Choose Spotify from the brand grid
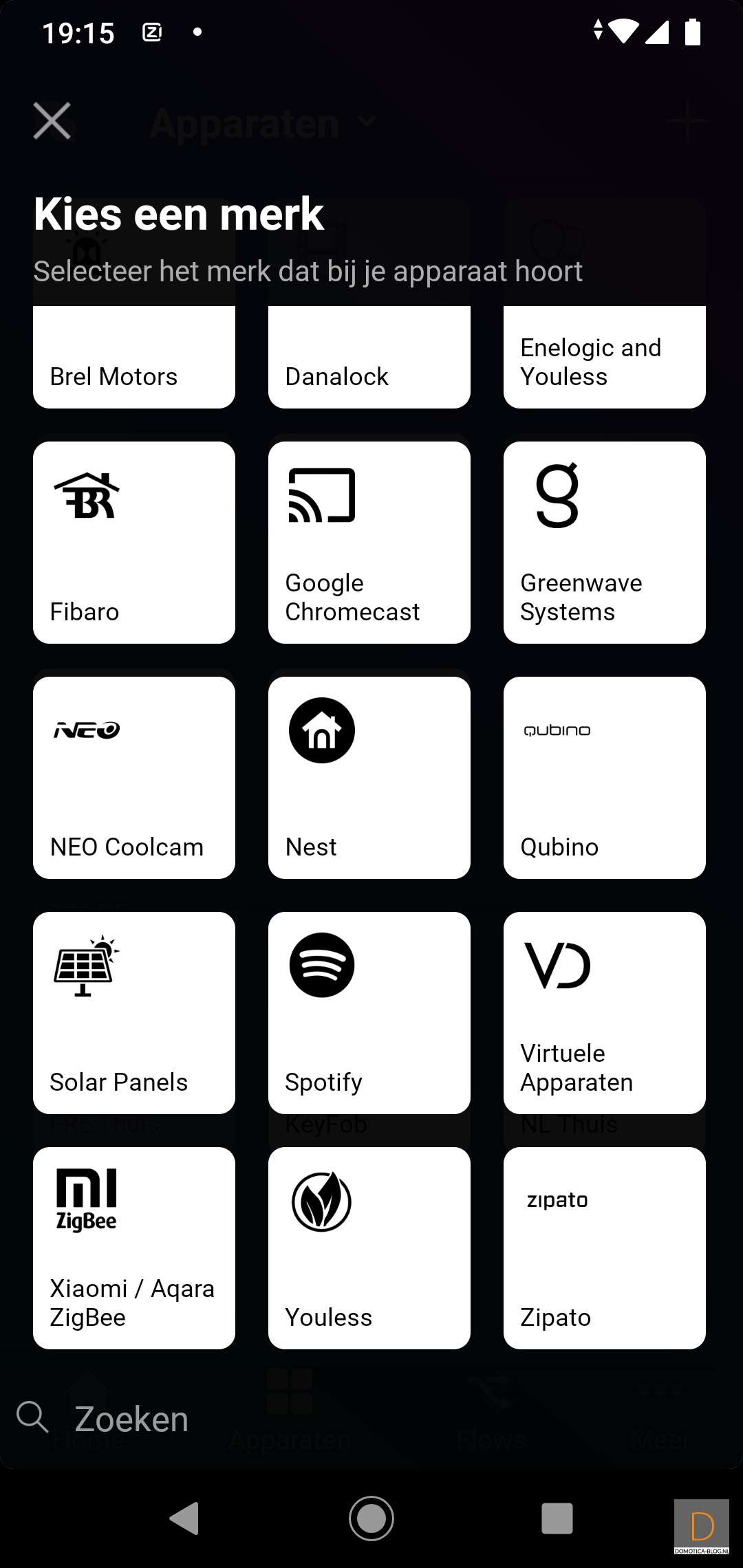 pos(369,1013)
